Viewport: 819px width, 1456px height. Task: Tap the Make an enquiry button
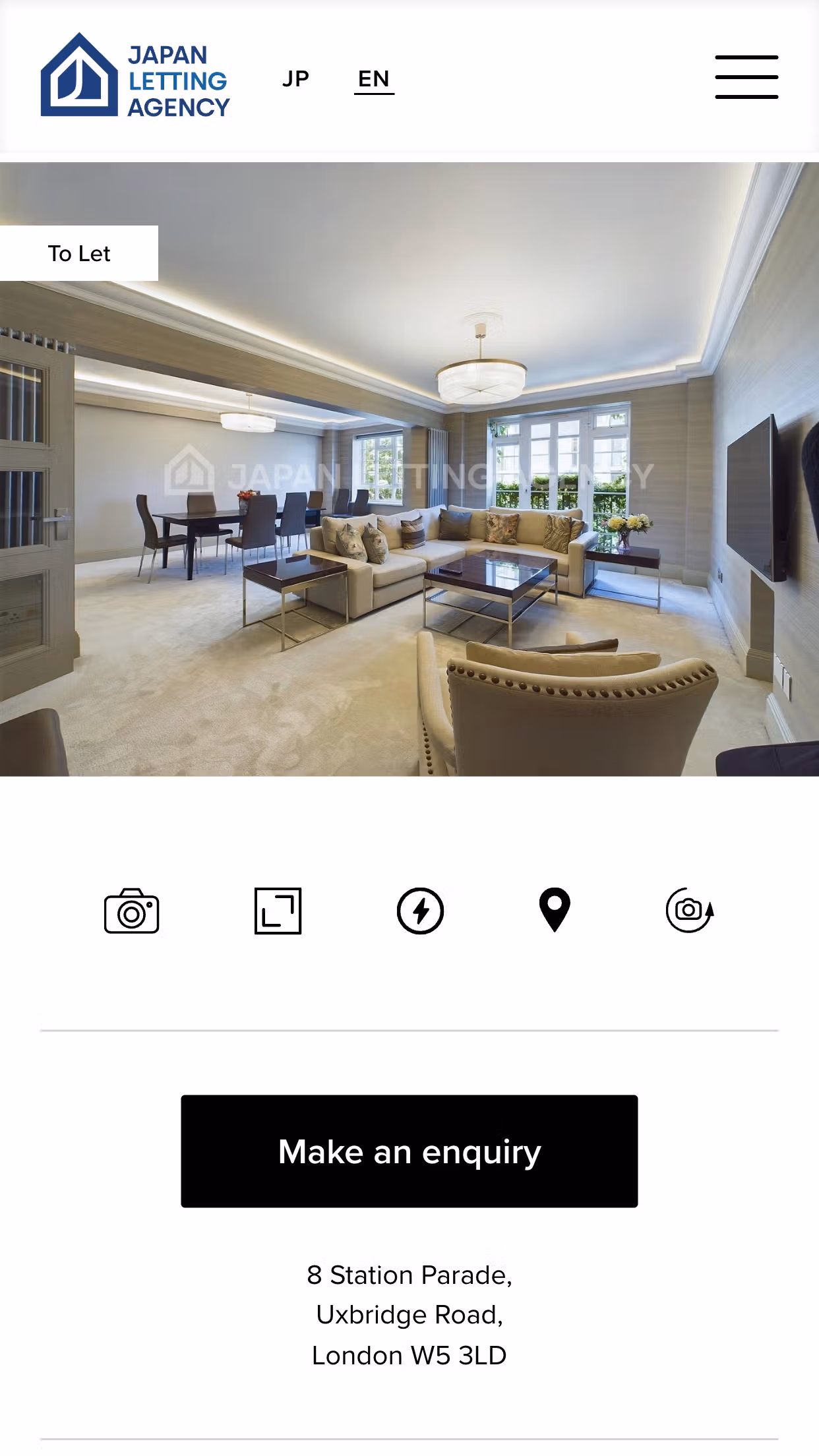[x=409, y=1151]
